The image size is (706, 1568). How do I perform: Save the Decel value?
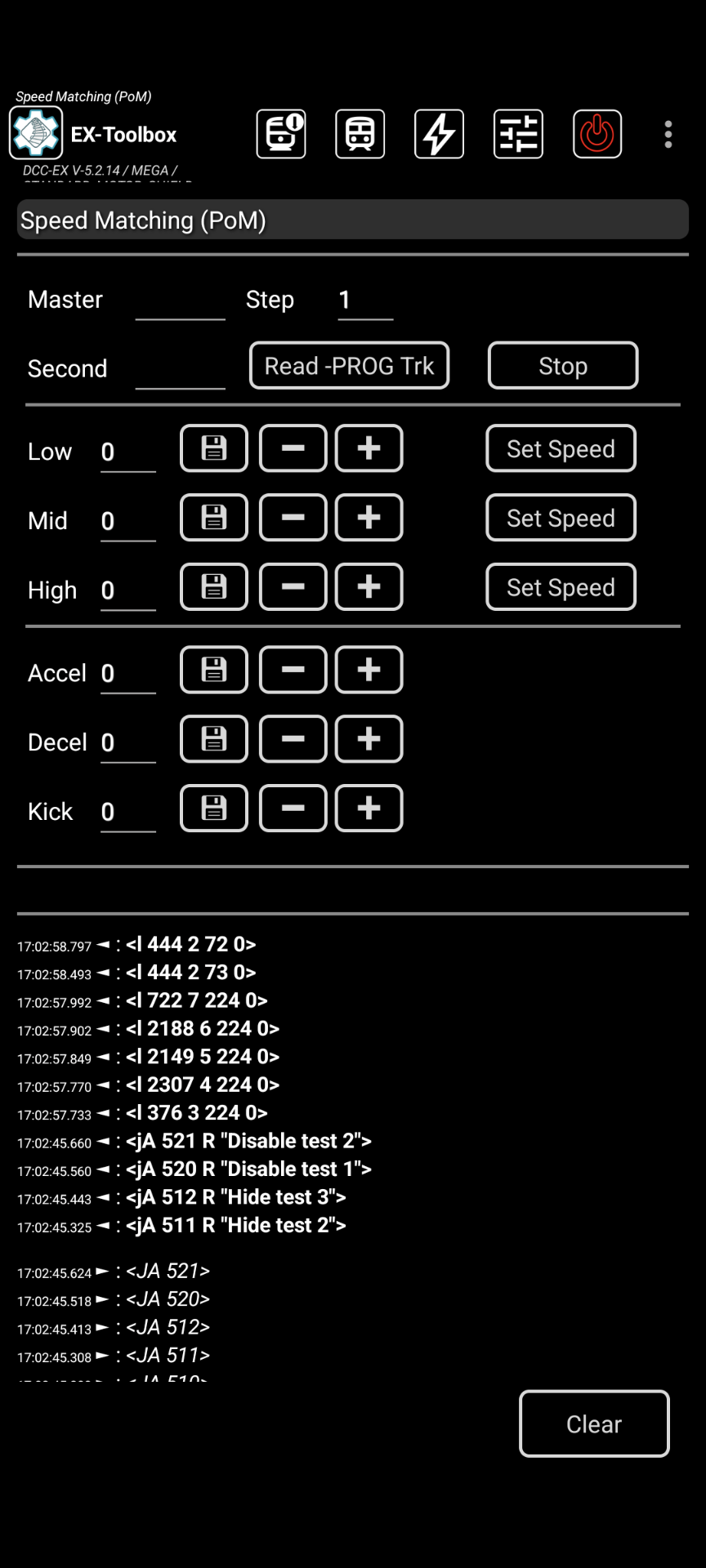pyautogui.click(x=214, y=739)
